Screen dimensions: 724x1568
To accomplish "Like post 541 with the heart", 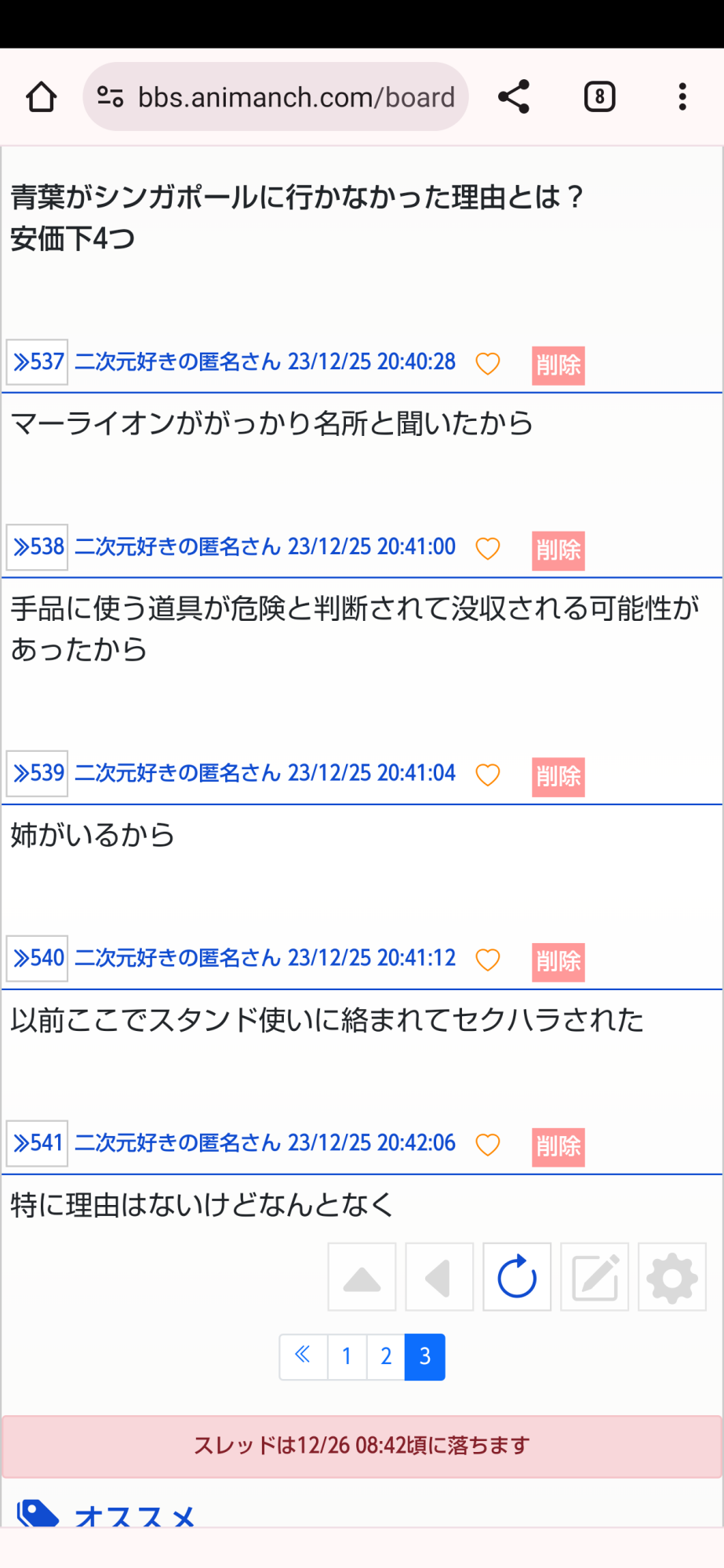I will tap(488, 1145).
